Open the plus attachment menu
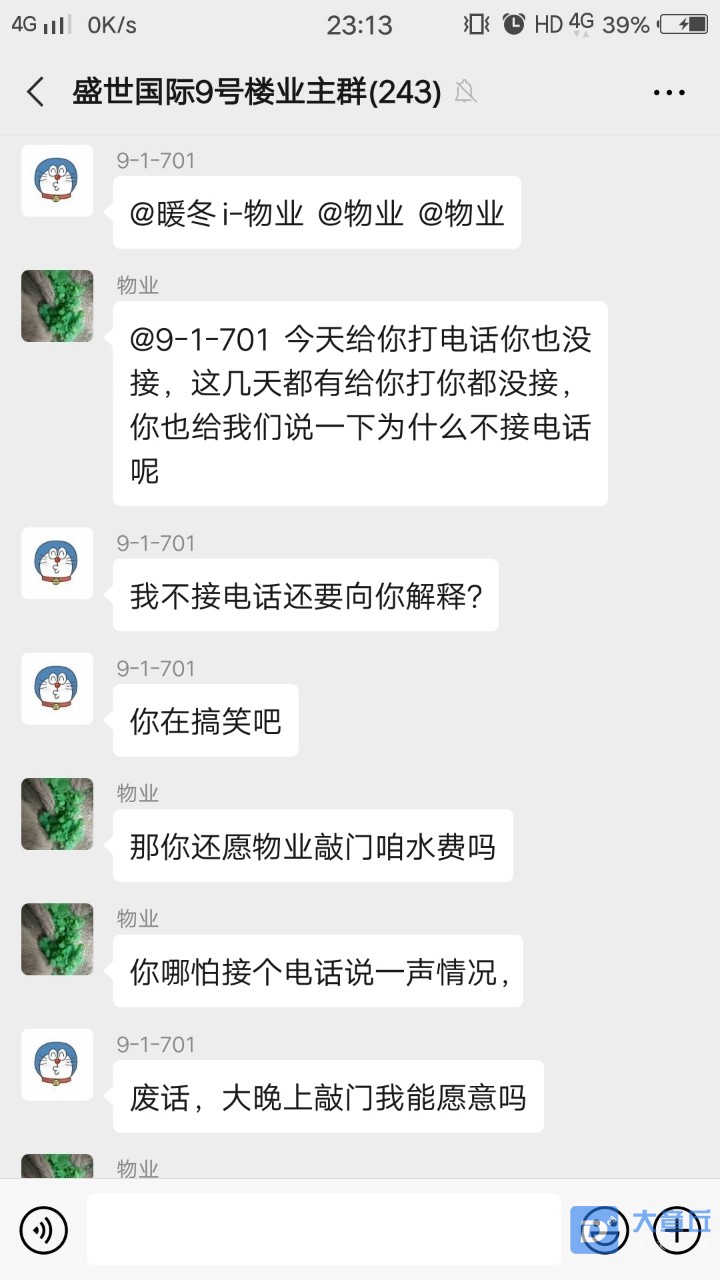The width and height of the screenshot is (720, 1280). [x=677, y=1230]
